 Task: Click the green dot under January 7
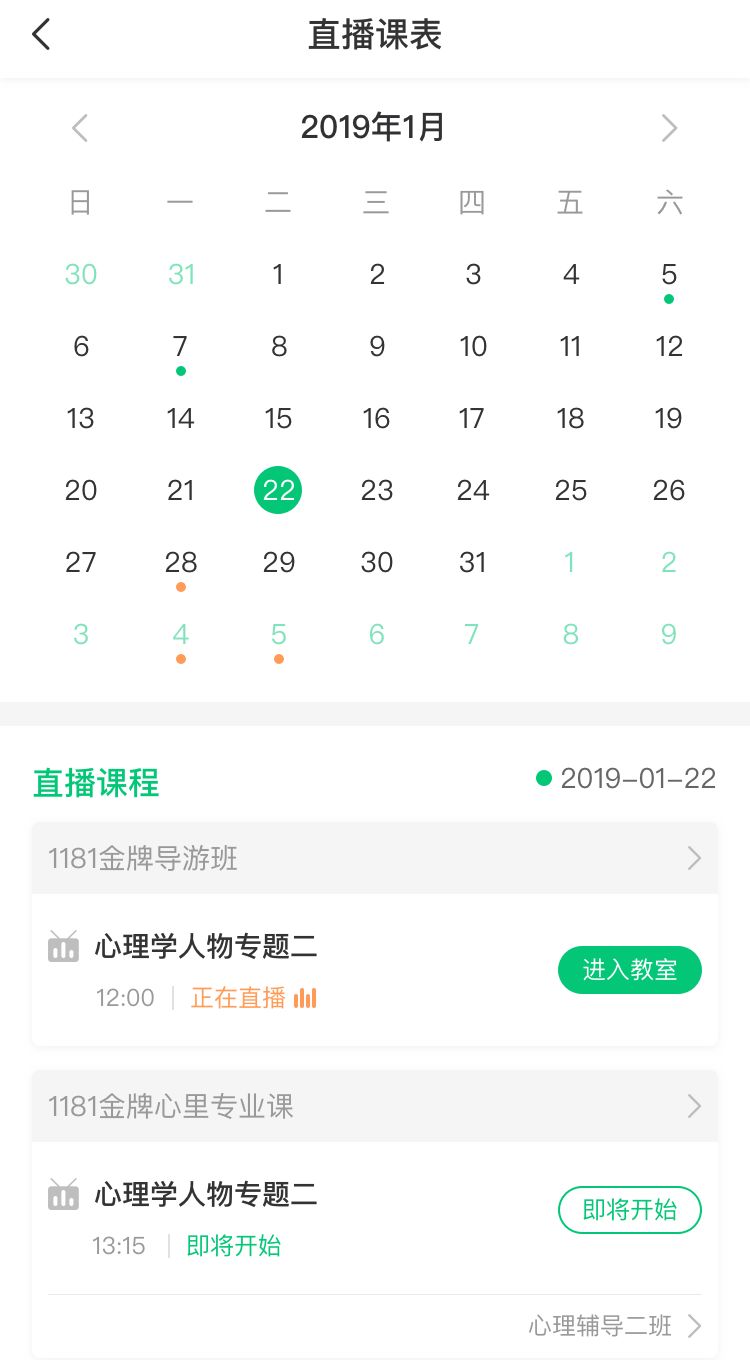pyautogui.click(x=181, y=370)
